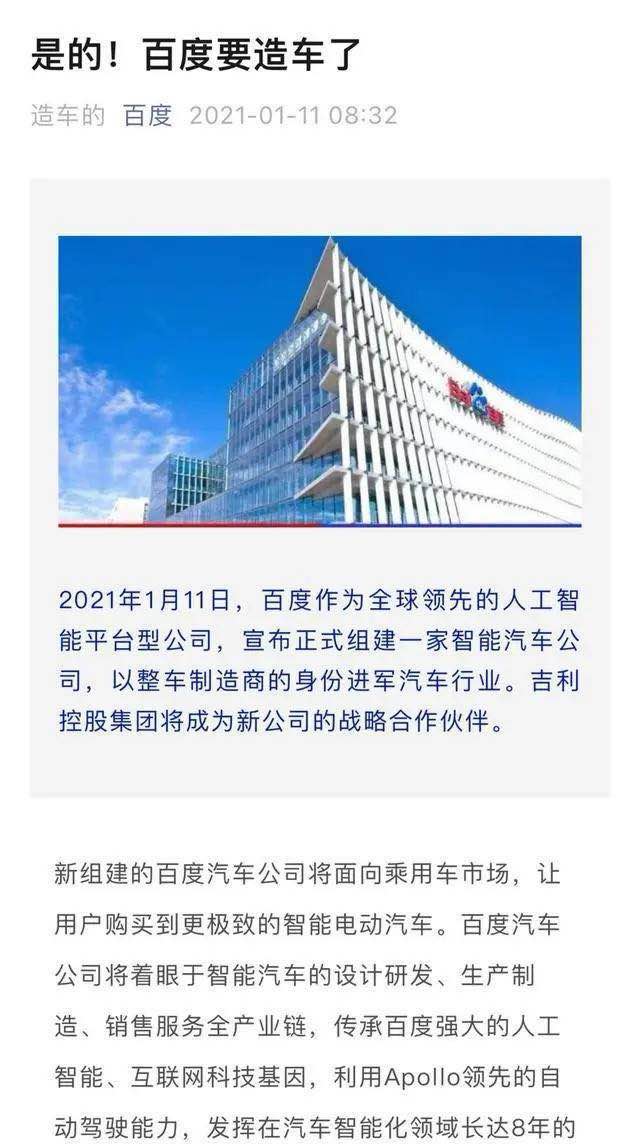The width and height of the screenshot is (640, 1144).
Task: Open the 百度 account profile link
Action: point(148,115)
